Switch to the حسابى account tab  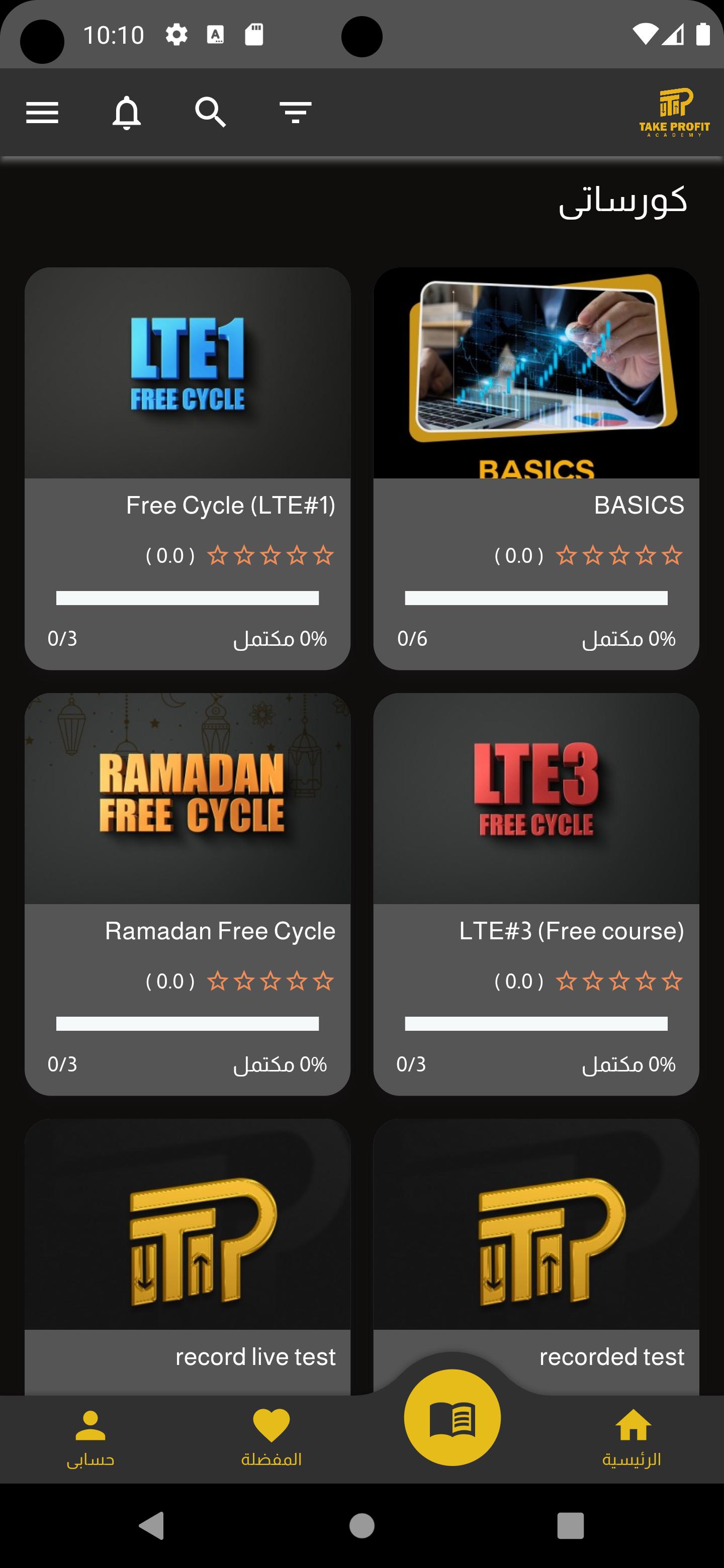(x=90, y=1439)
